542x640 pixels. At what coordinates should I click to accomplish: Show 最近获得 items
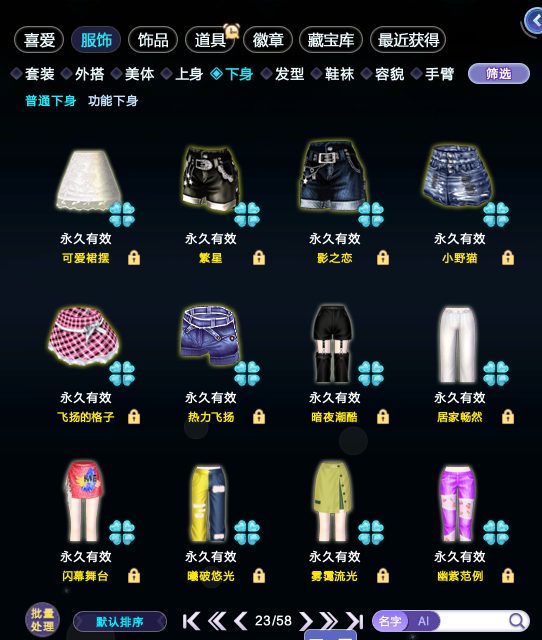click(408, 40)
